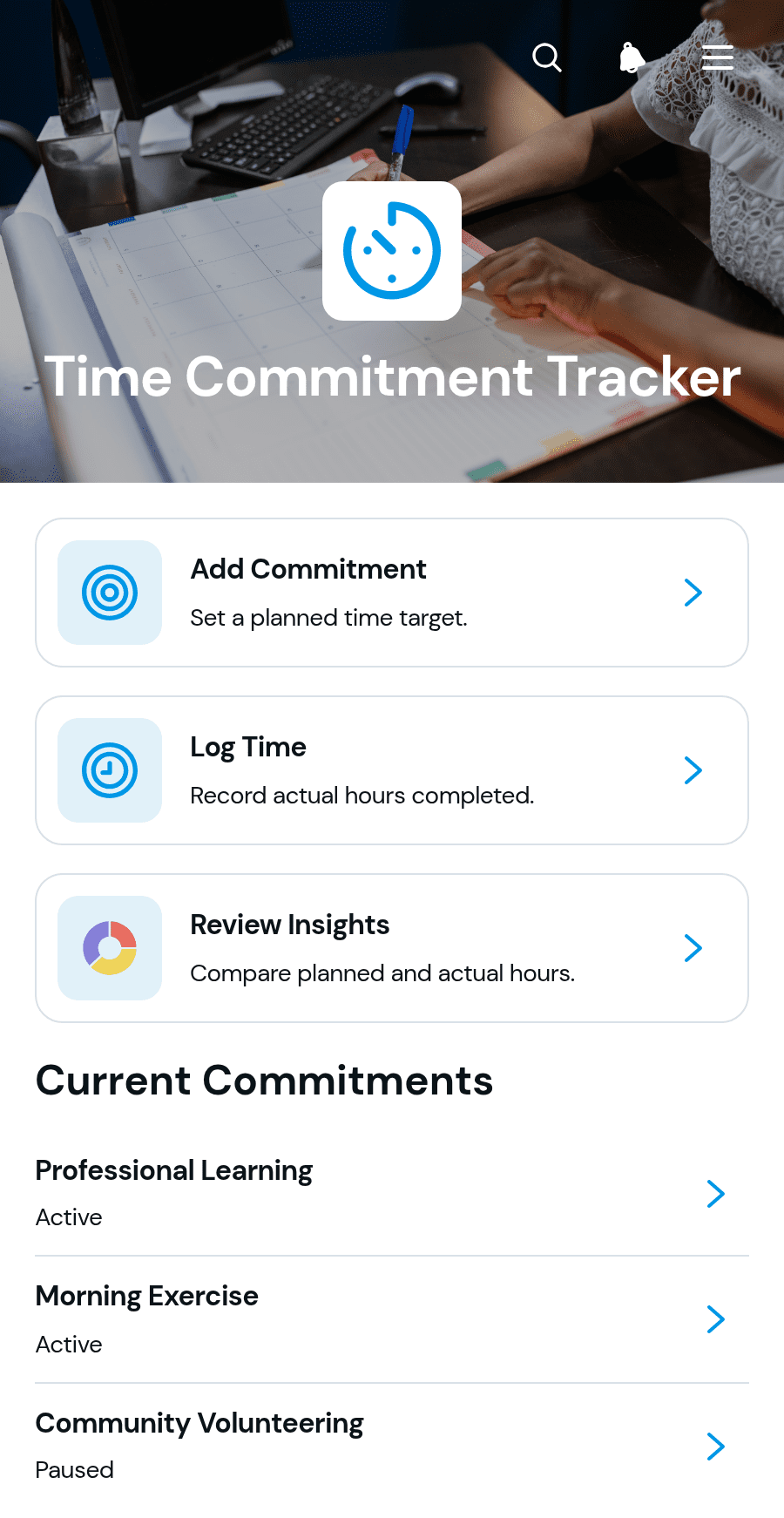This screenshot has height=1518, width=784.
Task: Open the Log Time card
Action: (x=392, y=770)
